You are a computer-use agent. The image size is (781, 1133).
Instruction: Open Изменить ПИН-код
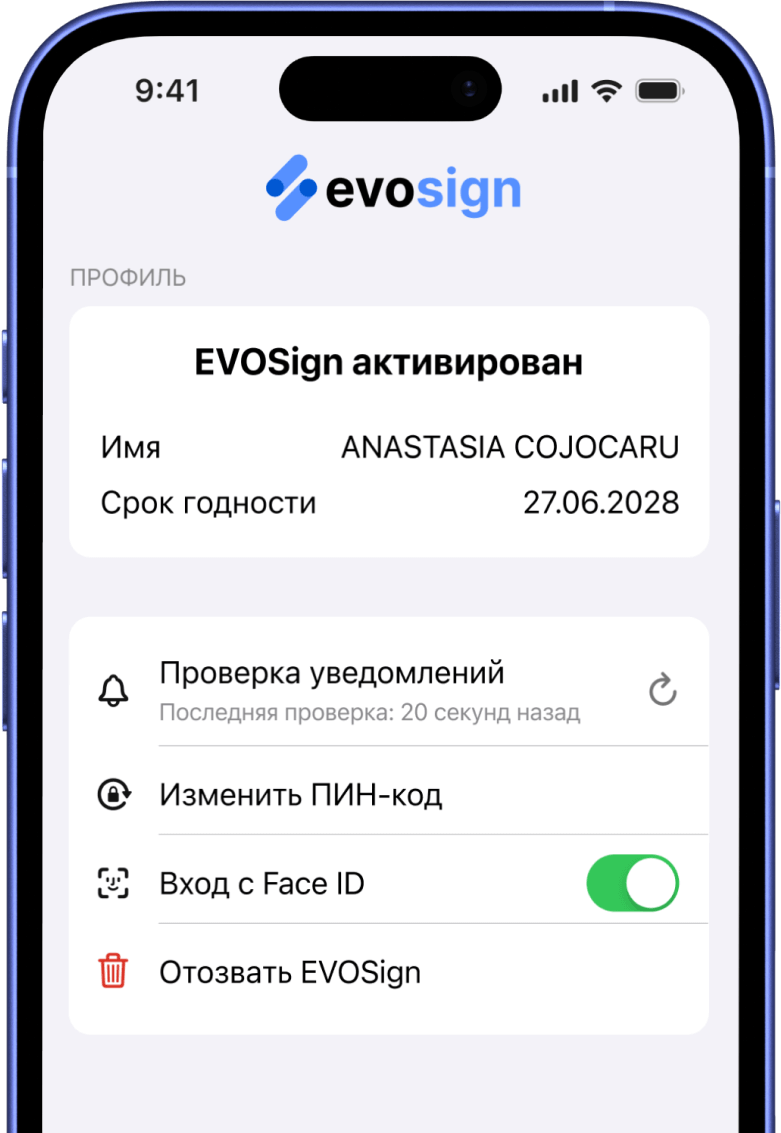pos(300,796)
